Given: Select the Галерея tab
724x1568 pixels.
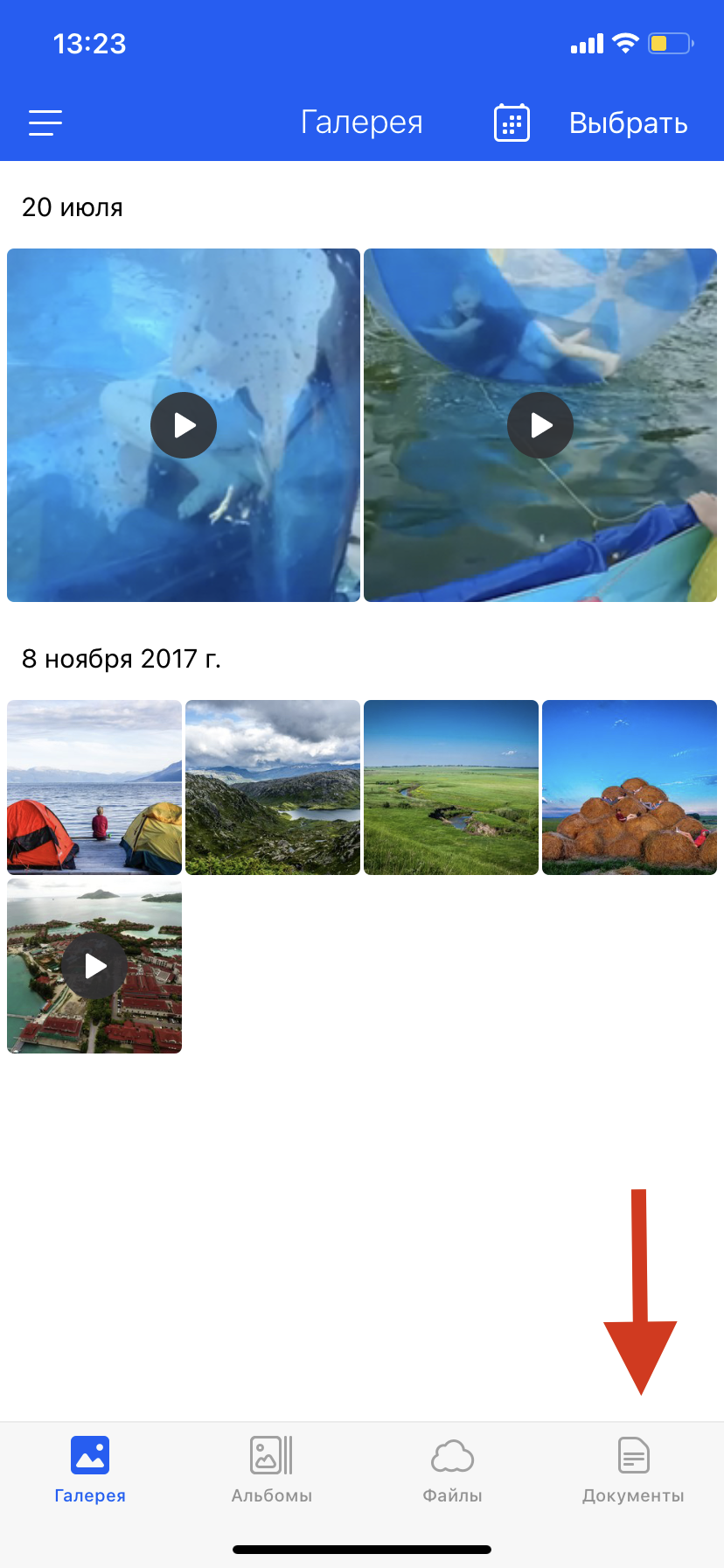Looking at the screenshot, I should click(x=90, y=1470).
